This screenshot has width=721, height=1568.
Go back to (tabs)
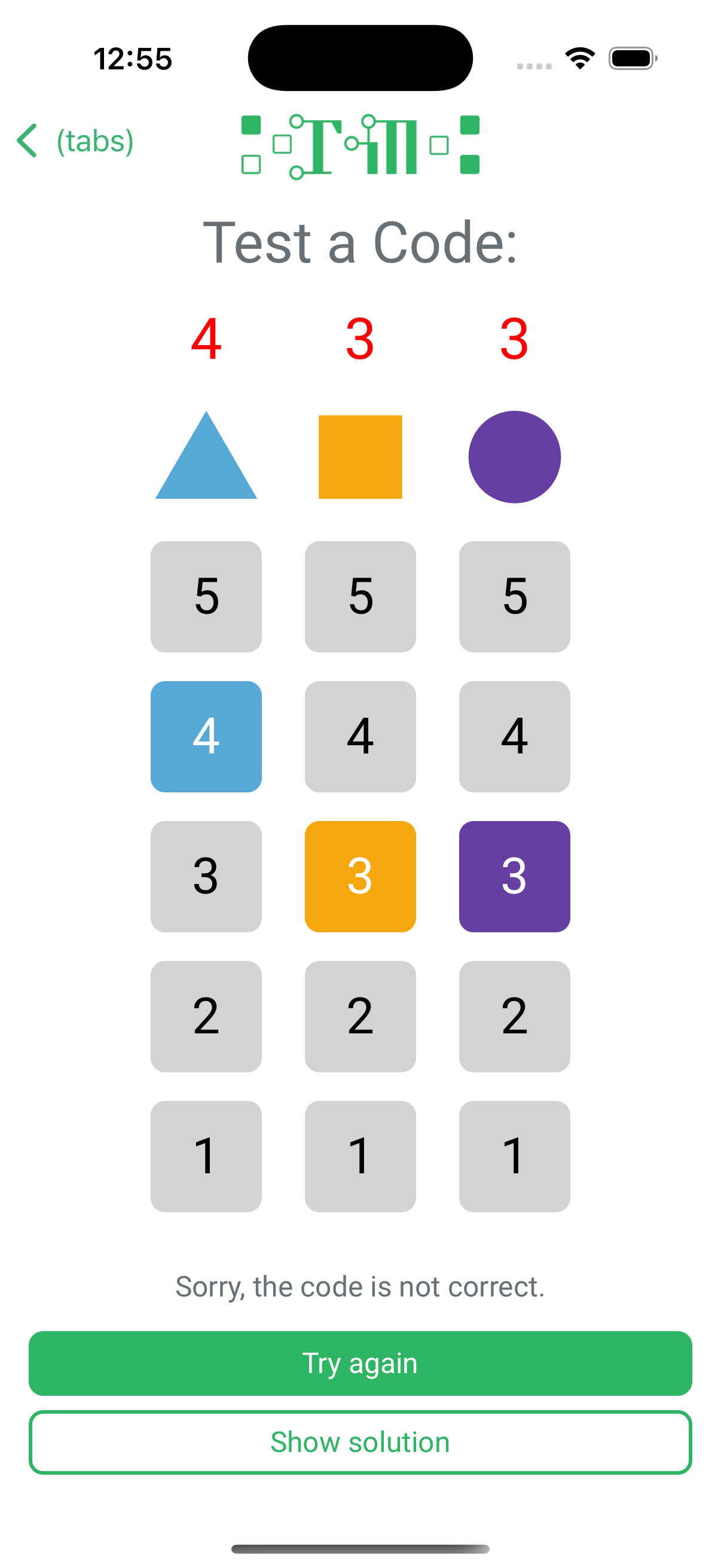pos(74,141)
